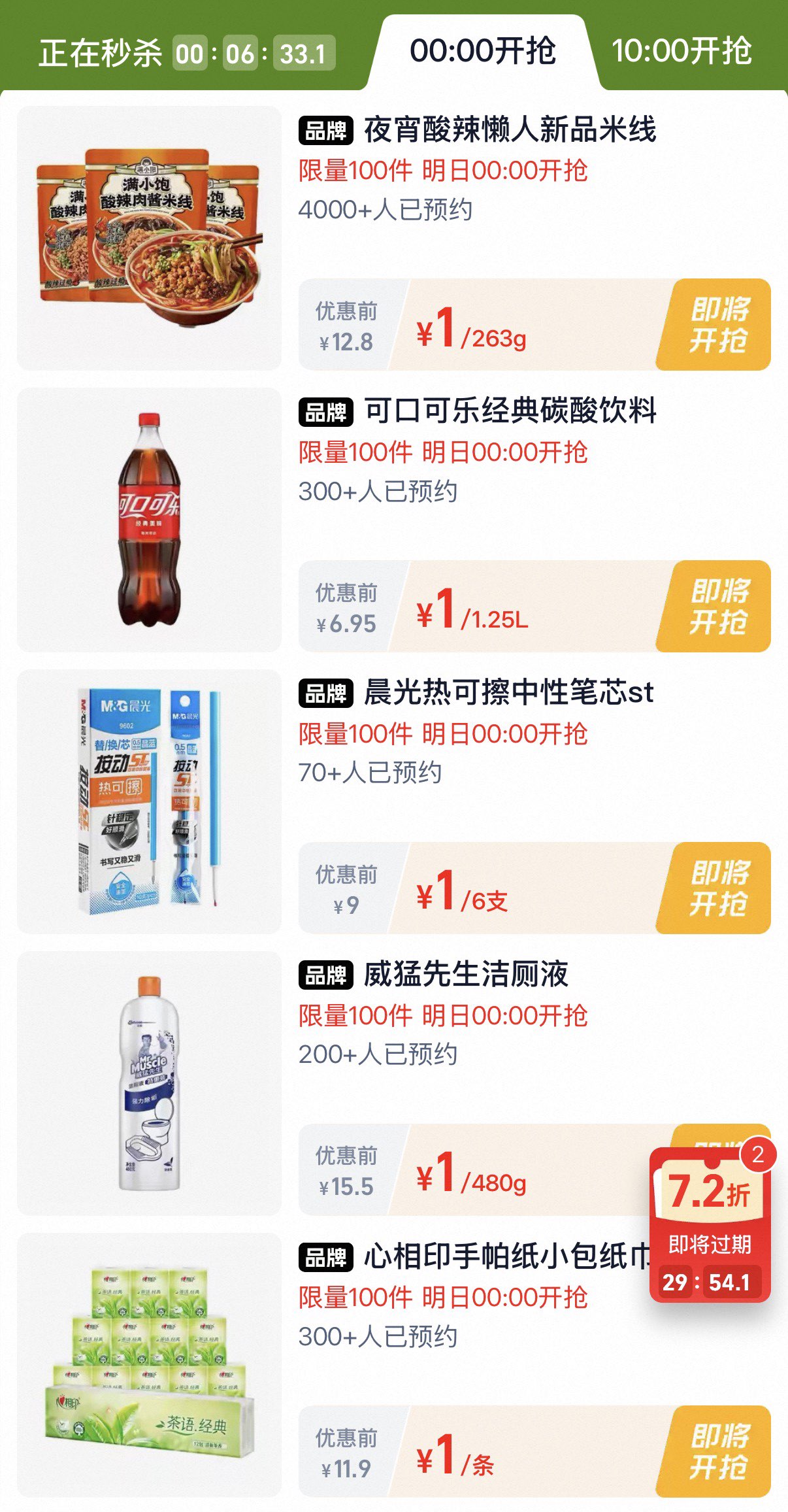Tap 即将开抢 for 夜宵酸辣懒人新品米线

click(x=717, y=325)
